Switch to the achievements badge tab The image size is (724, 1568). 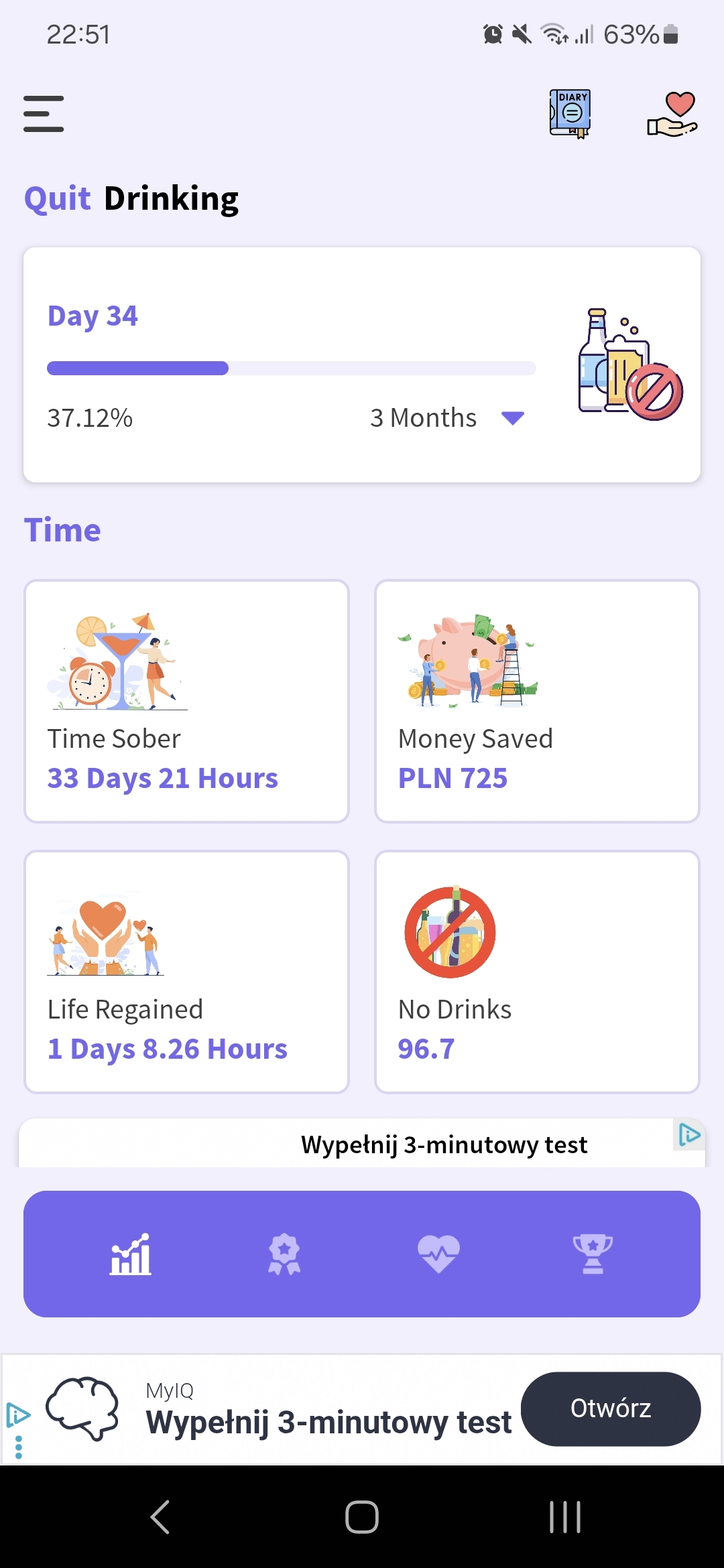284,1254
